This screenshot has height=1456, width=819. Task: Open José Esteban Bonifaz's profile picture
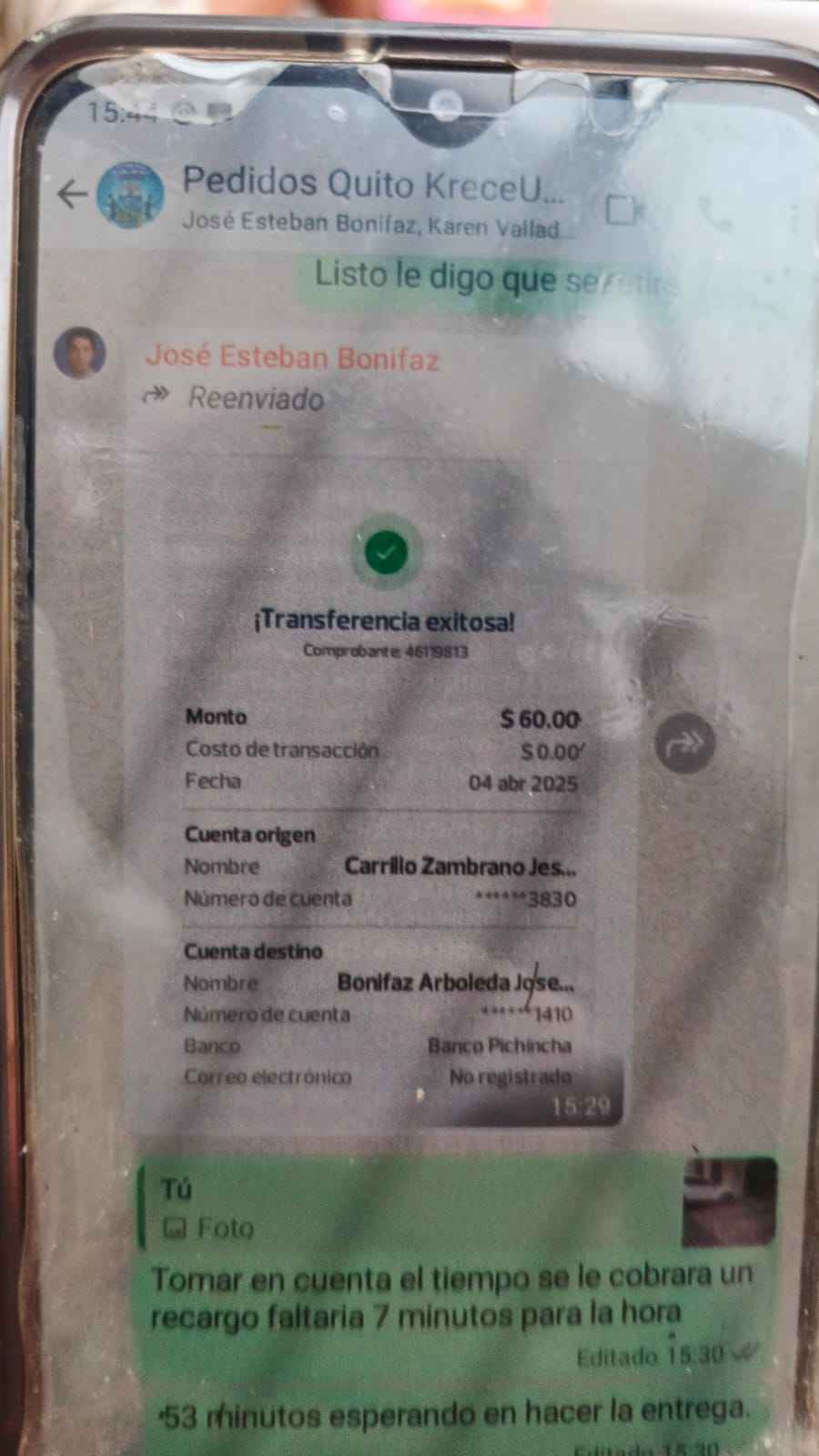(80, 353)
